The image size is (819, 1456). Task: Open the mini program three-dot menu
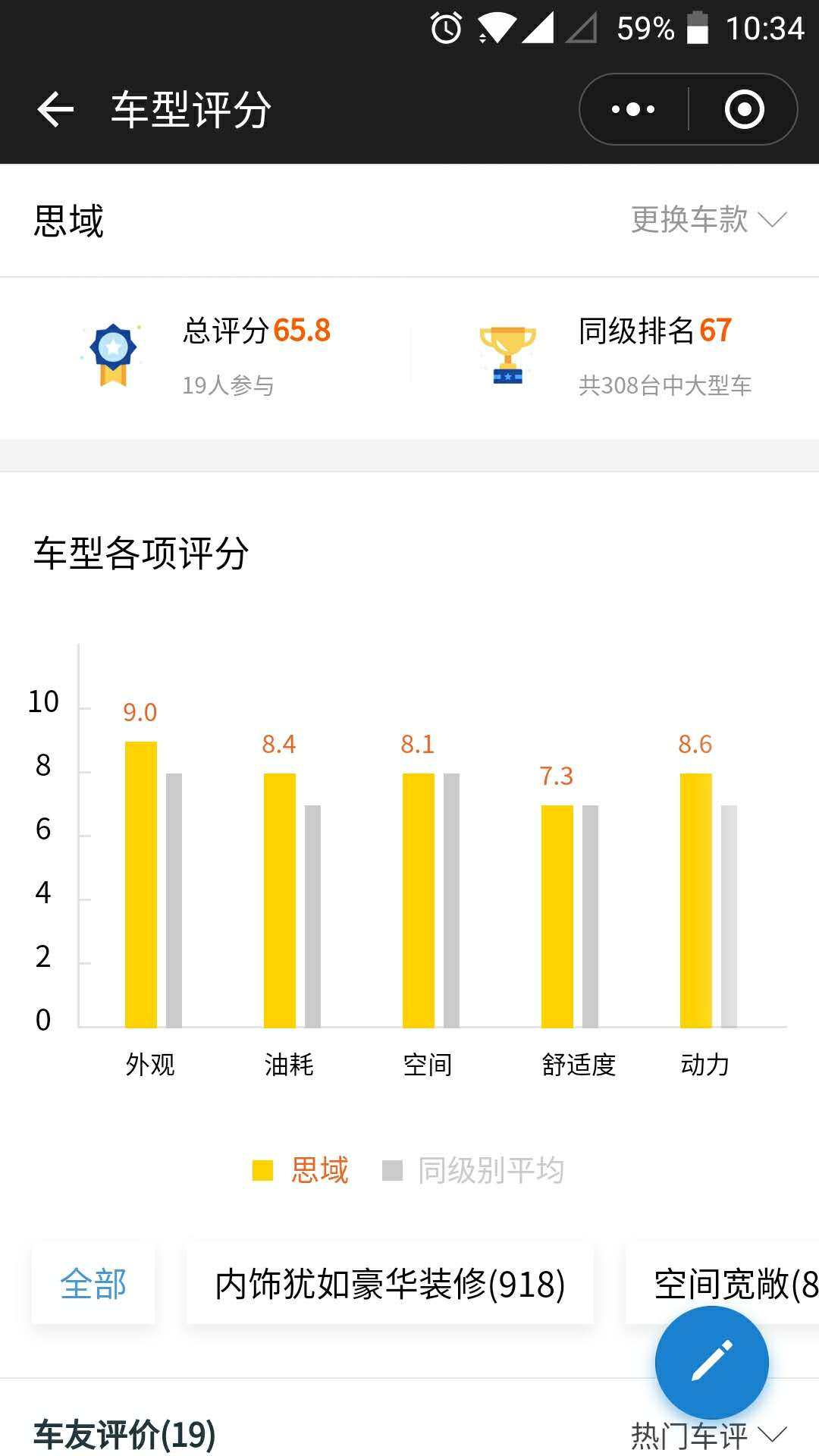(634, 110)
